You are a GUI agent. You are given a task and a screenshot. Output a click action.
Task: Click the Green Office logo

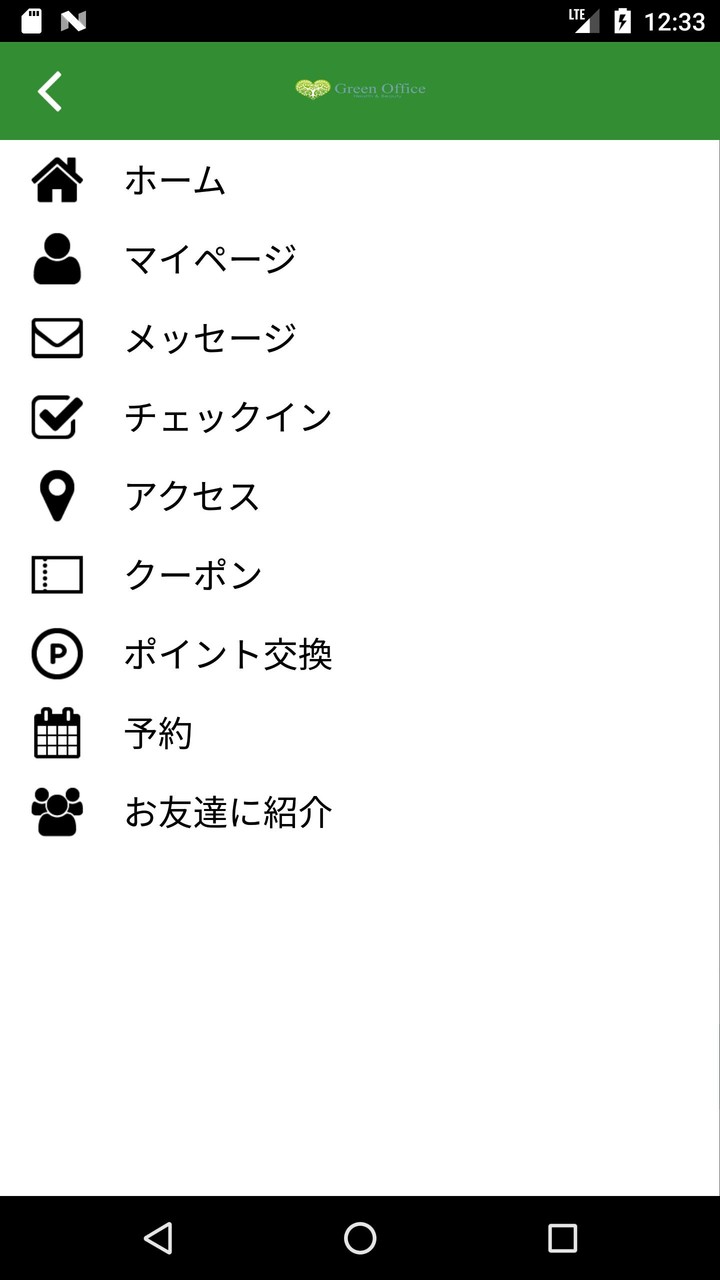(x=360, y=88)
